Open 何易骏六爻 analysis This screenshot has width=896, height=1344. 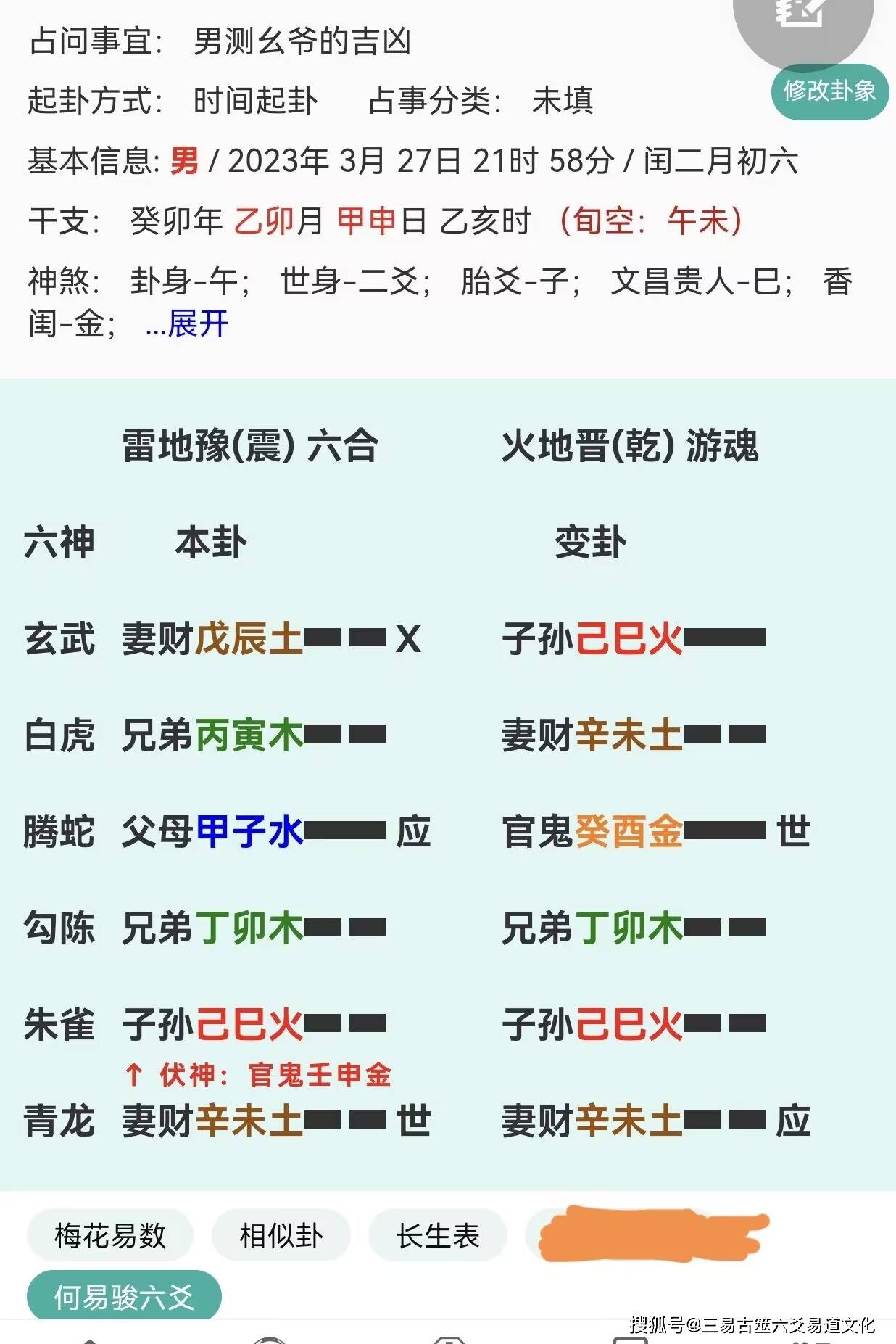tap(124, 1296)
